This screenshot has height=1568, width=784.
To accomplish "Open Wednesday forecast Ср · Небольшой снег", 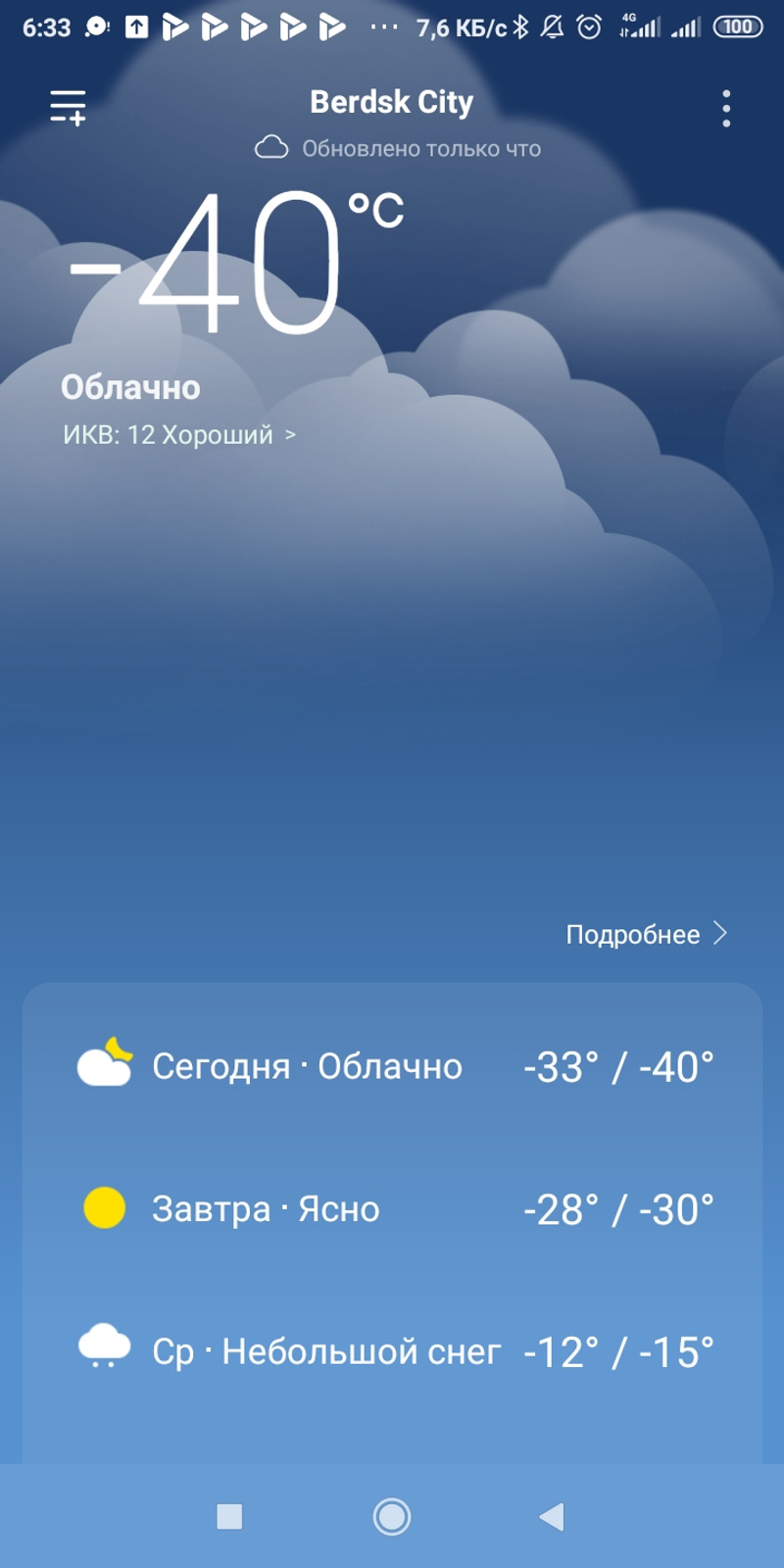I will click(392, 1351).
